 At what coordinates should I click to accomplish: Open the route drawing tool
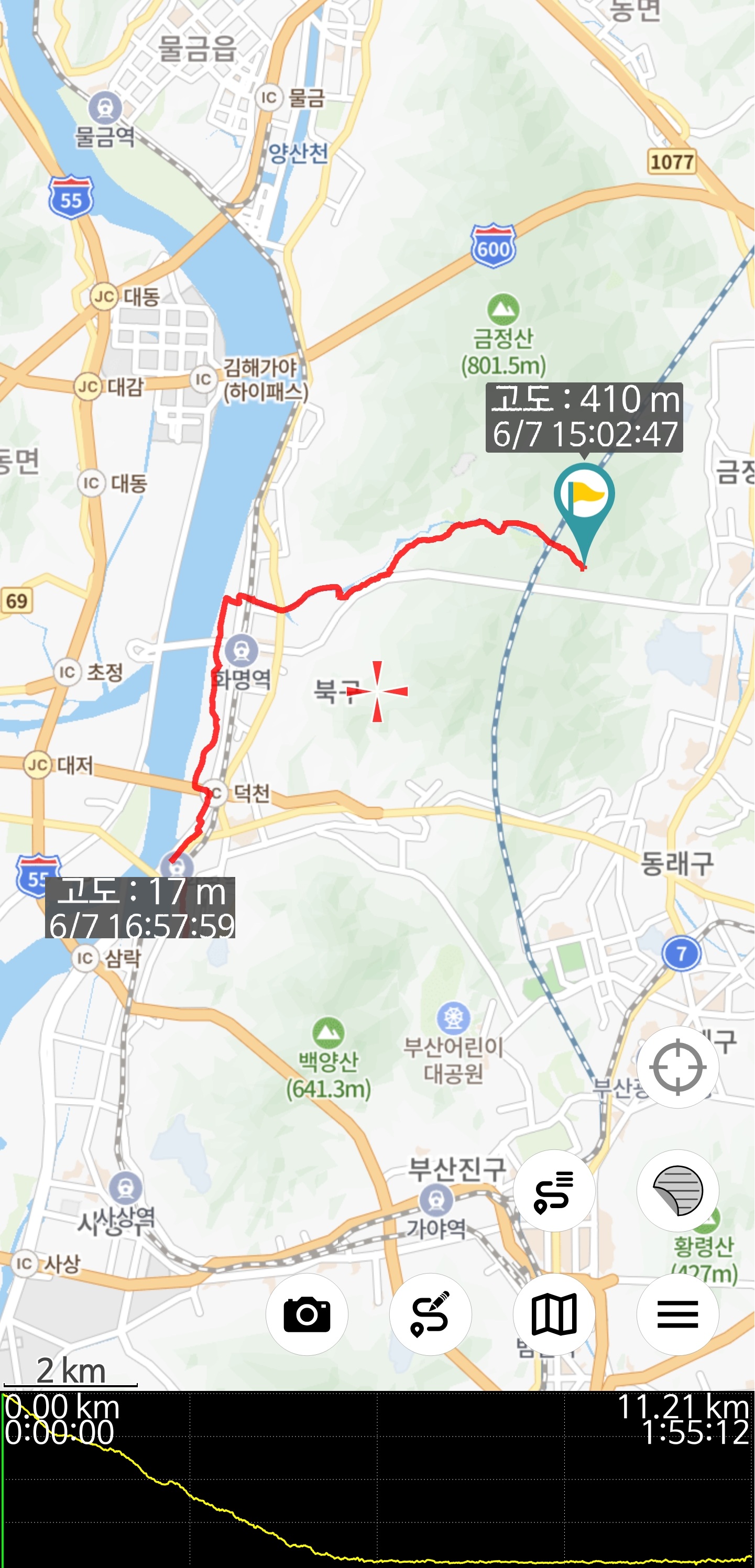[x=431, y=1314]
